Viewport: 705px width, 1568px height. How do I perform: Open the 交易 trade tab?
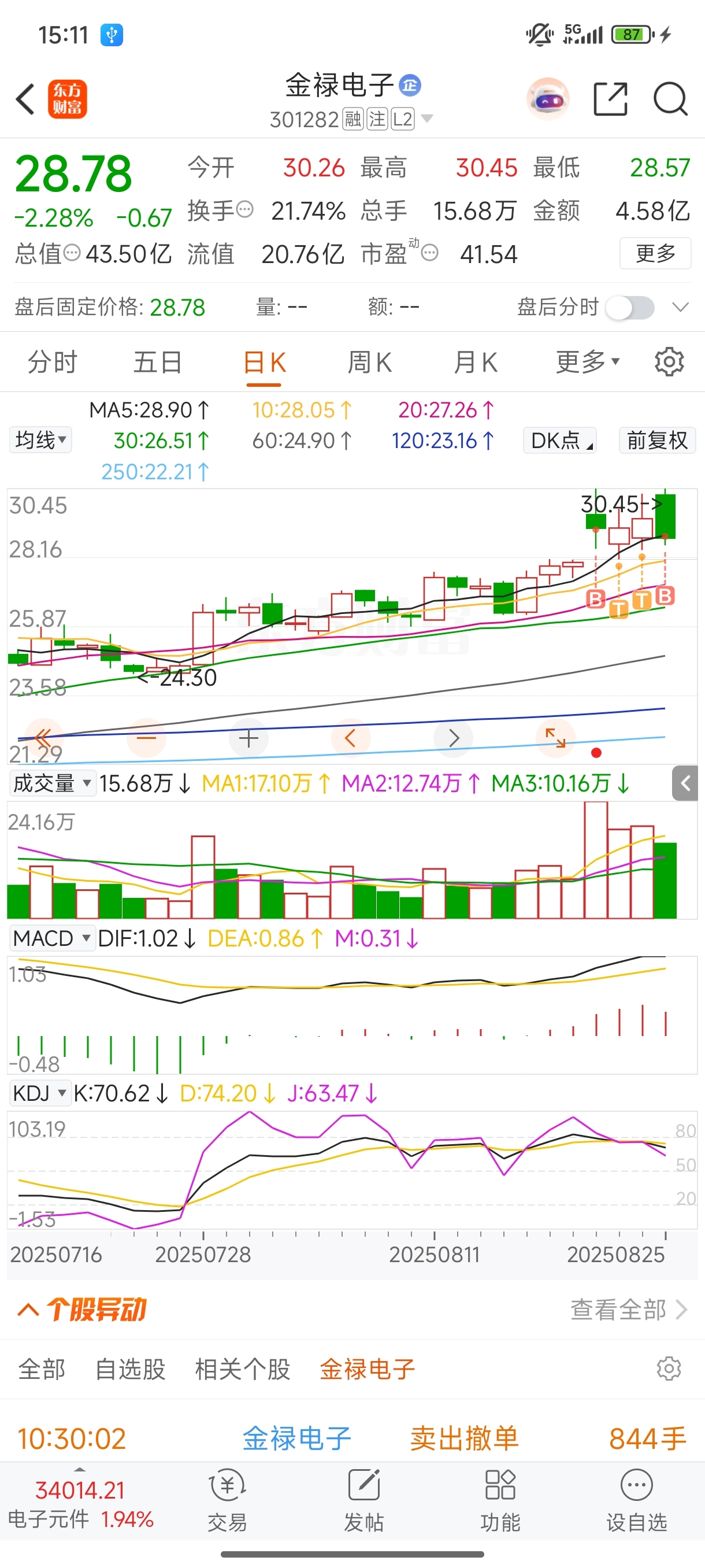point(227,1500)
